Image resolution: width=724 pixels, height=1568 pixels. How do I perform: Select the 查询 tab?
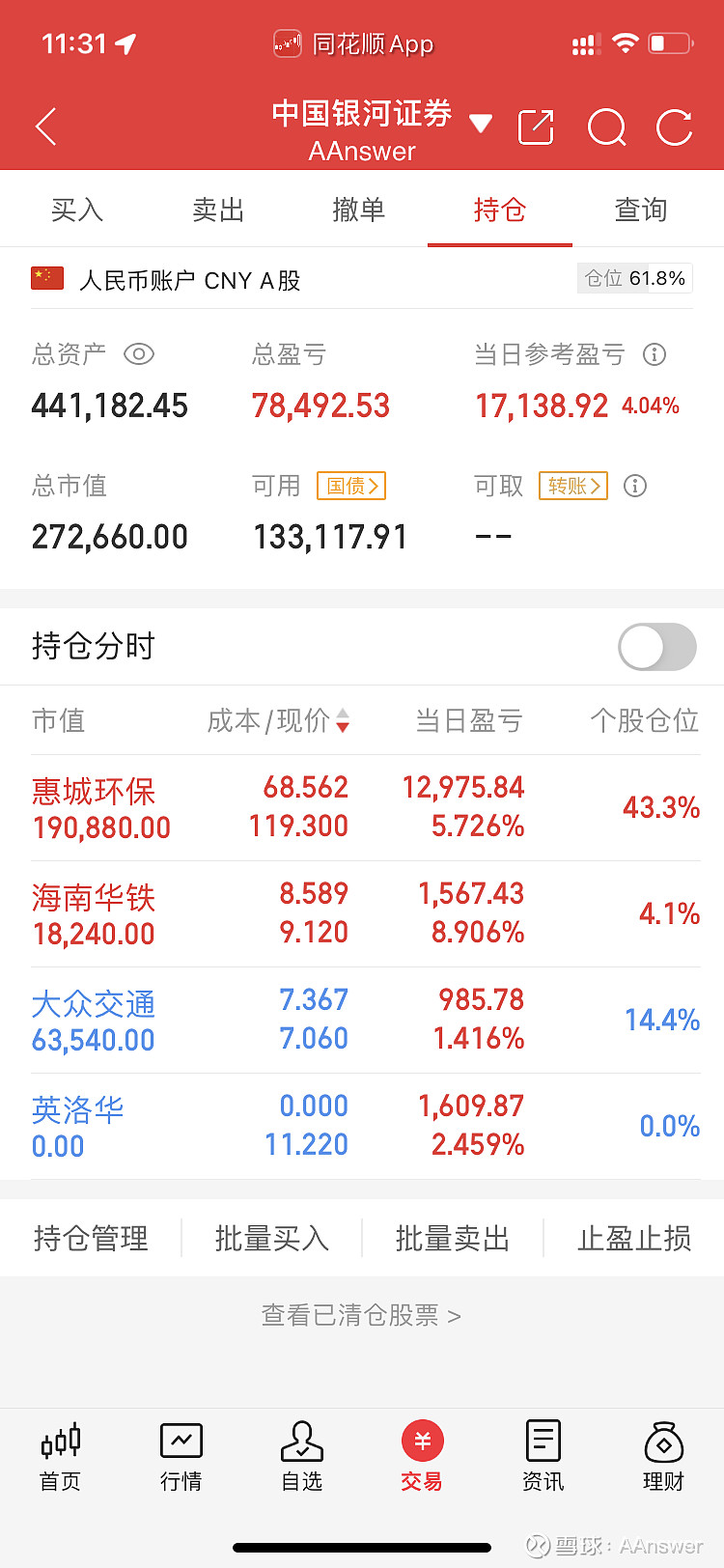coord(641,210)
